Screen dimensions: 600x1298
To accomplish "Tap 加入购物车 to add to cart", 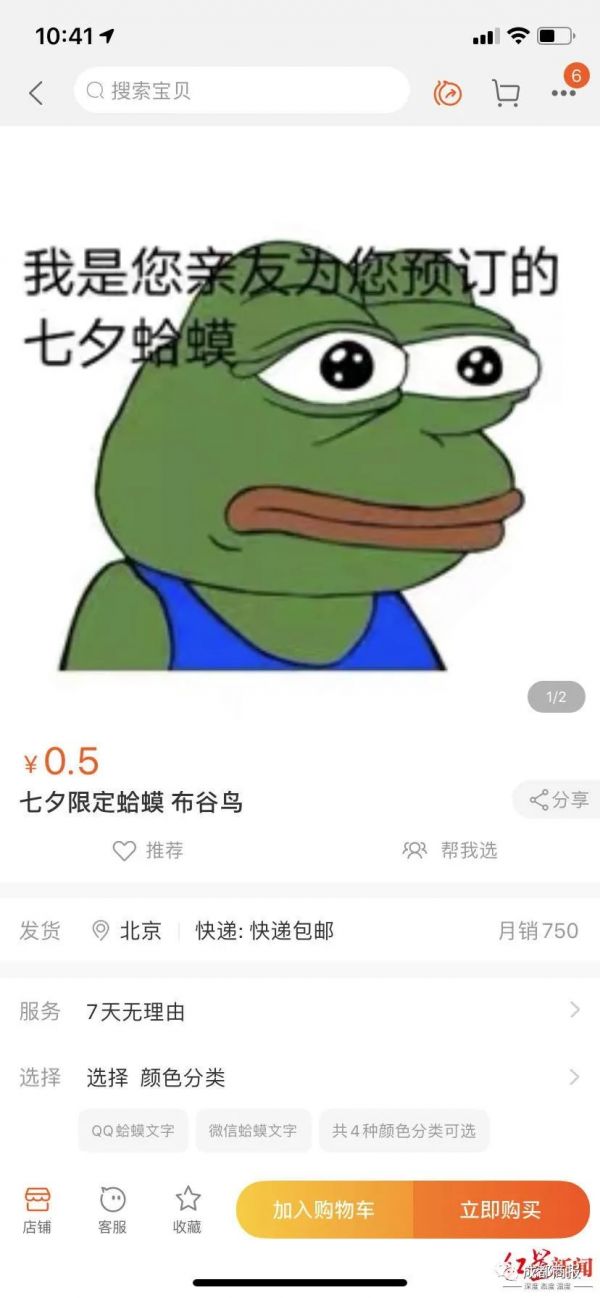I will pos(324,1210).
